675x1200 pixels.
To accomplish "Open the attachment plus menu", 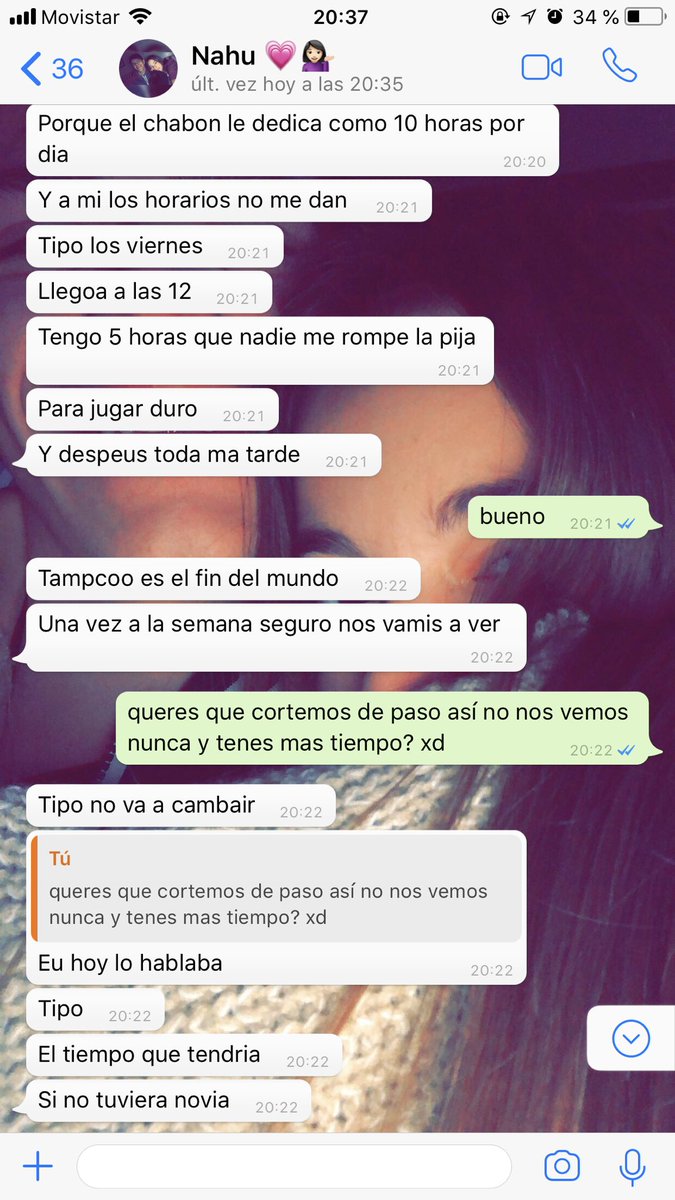I will (37, 1165).
